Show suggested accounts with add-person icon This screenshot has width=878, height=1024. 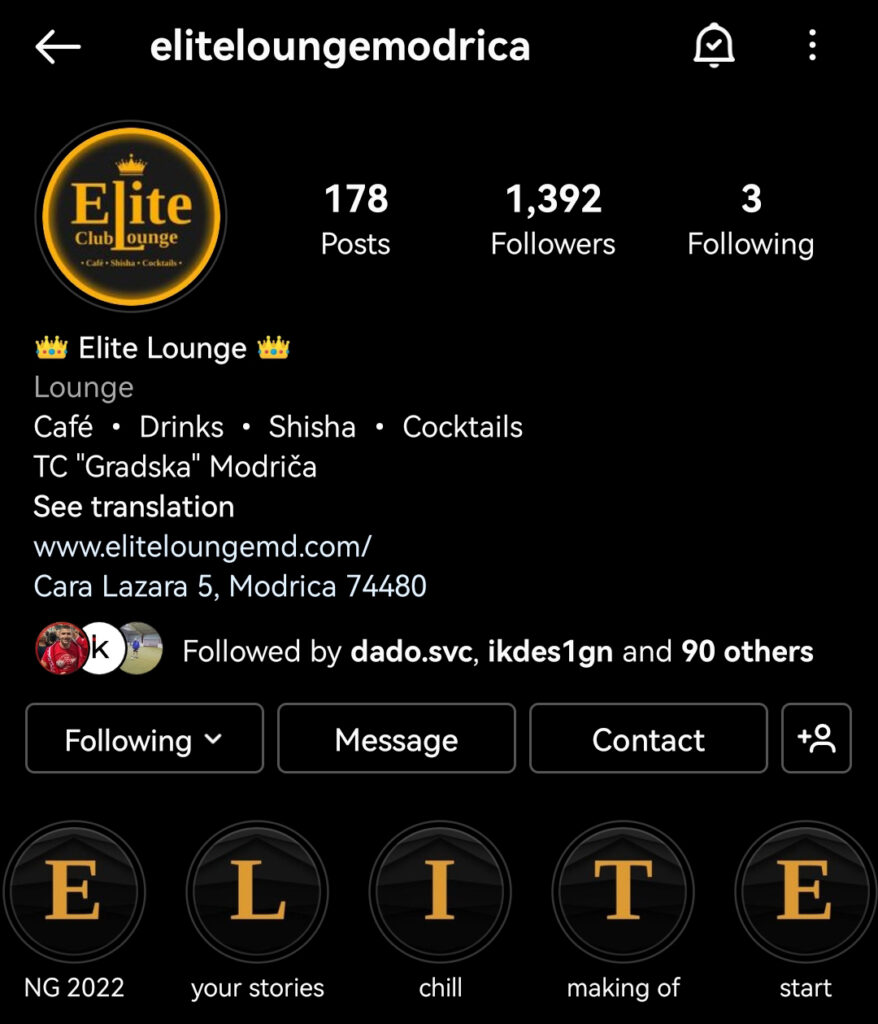coord(816,739)
